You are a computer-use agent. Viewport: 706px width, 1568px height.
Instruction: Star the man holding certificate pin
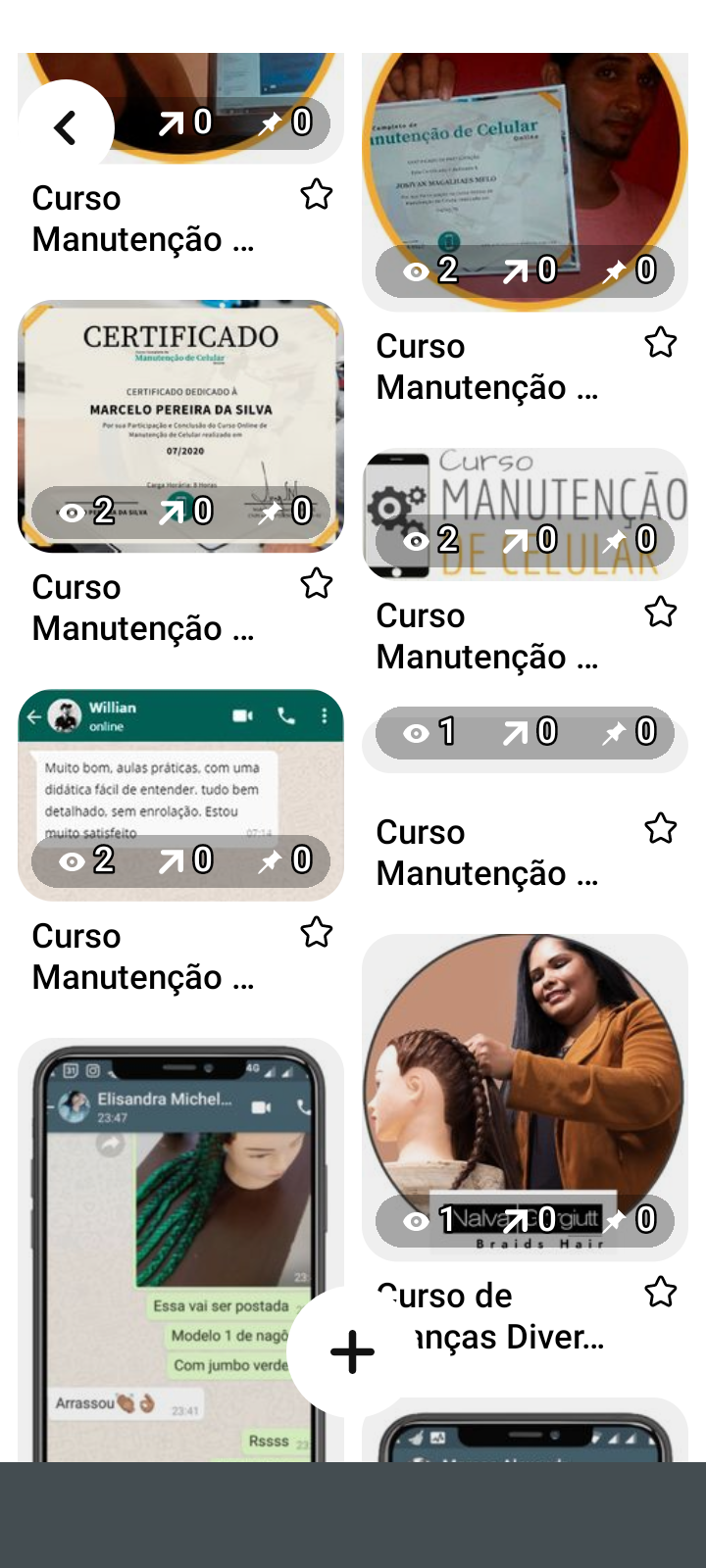coord(660,343)
